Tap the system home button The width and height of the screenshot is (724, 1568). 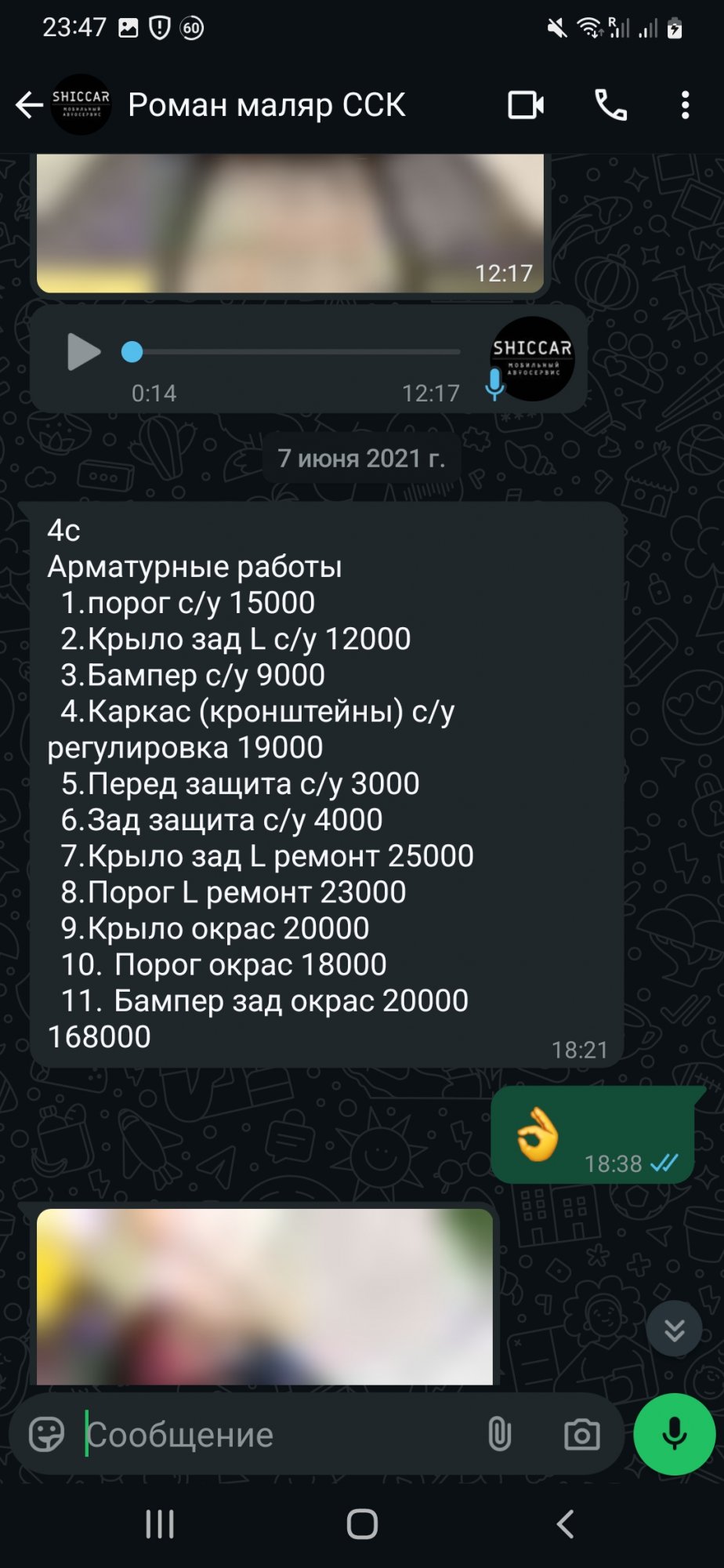tap(362, 1525)
